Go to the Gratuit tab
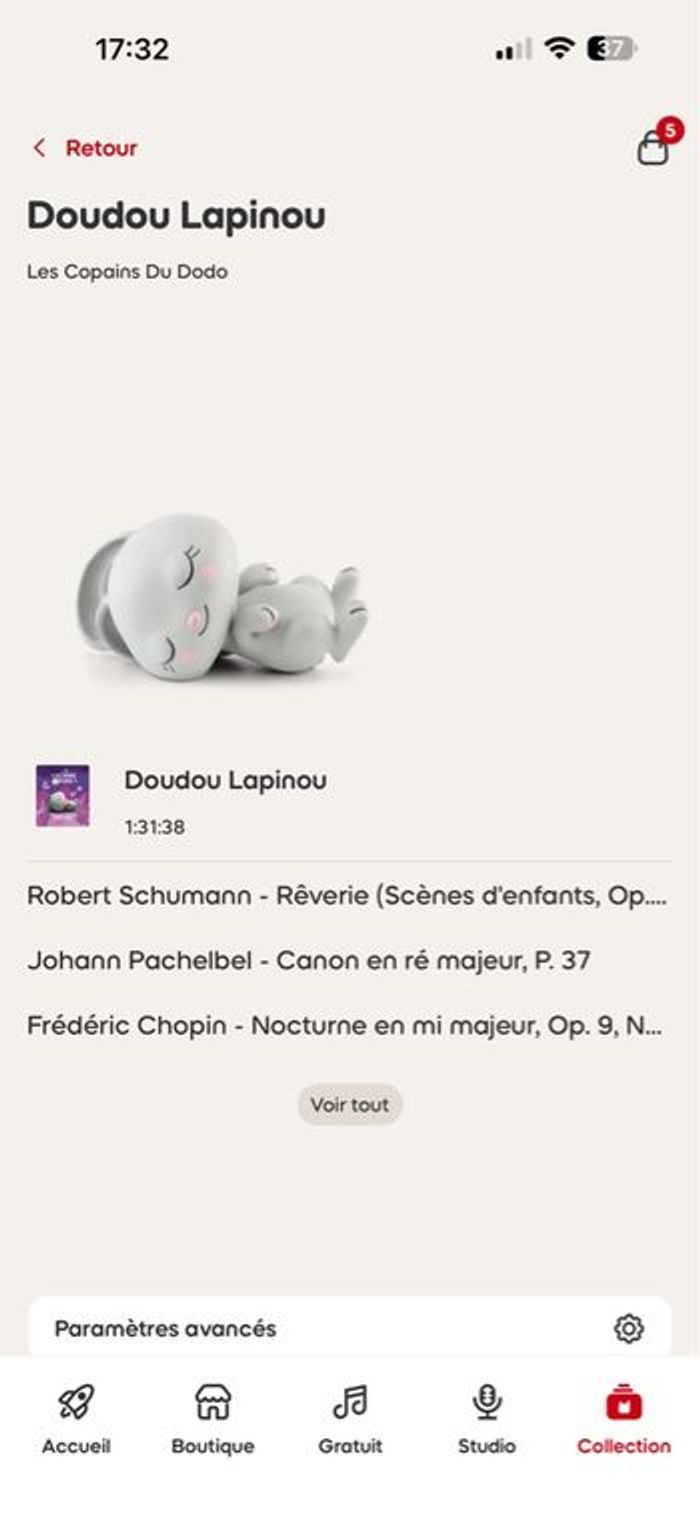 tap(350, 1418)
